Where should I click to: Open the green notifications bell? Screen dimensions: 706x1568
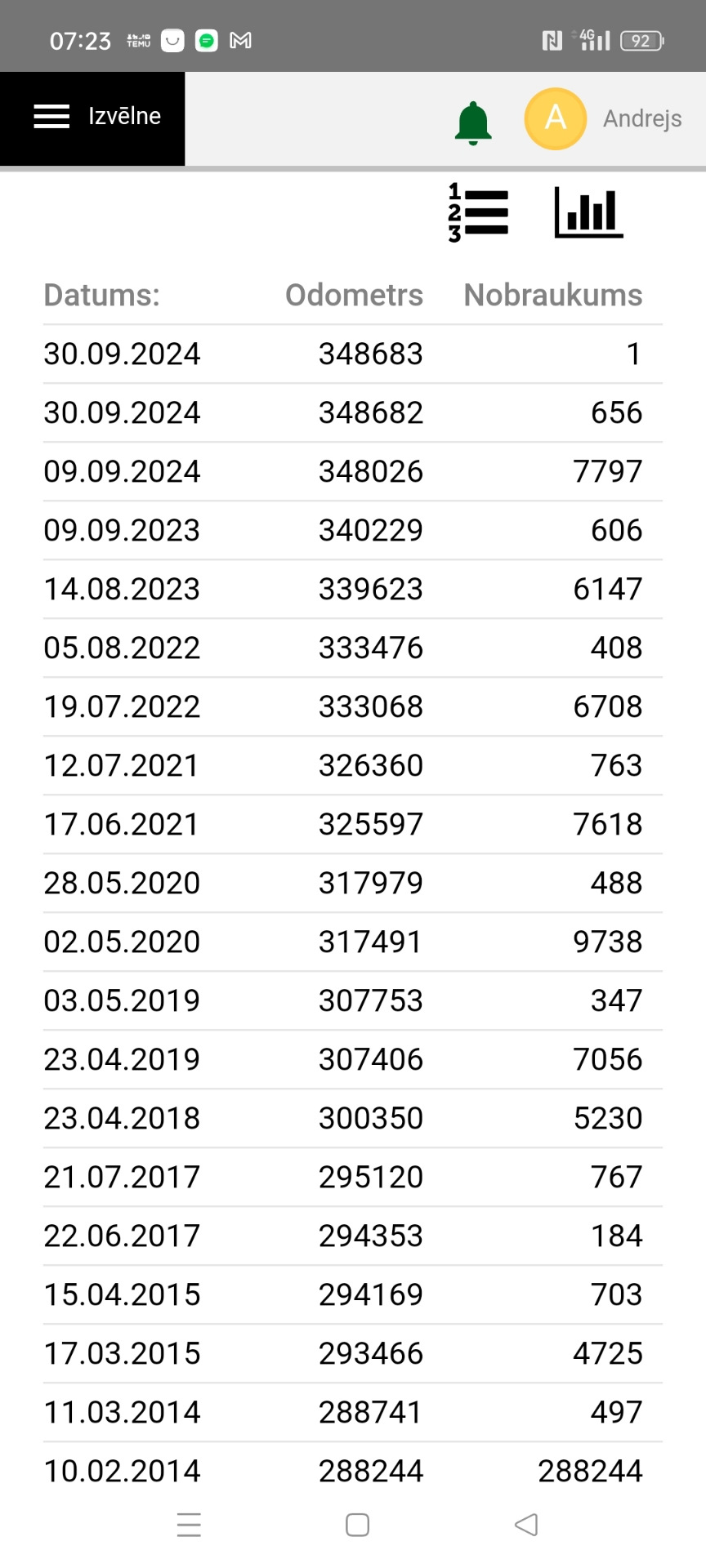click(473, 122)
